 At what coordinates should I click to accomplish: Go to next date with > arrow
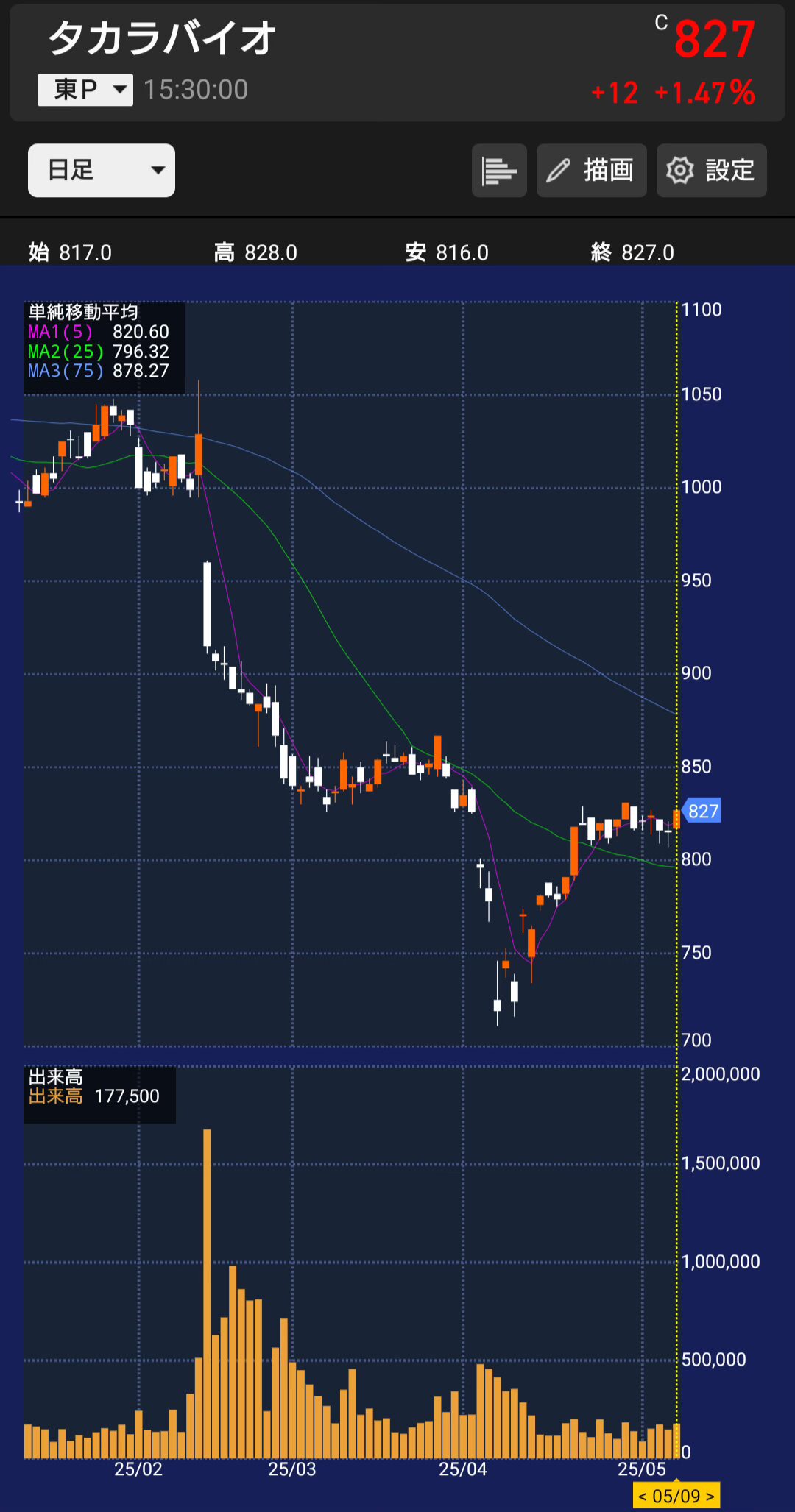click(x=710, y=1496)
